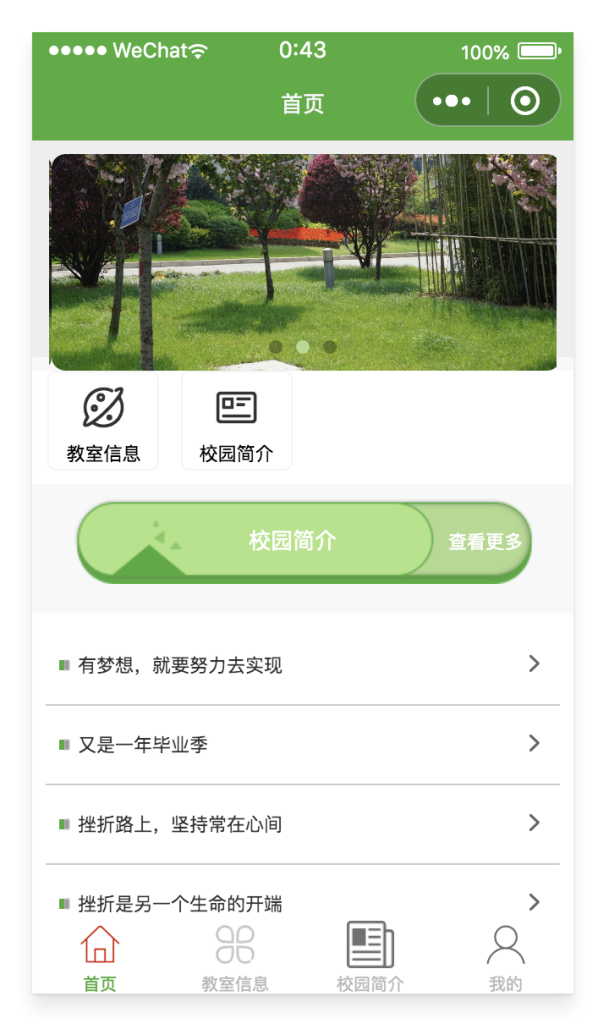Viewport: 609px width, 1024px height.
Task: Read the article 又是一年毕业季
Action: 302,744
